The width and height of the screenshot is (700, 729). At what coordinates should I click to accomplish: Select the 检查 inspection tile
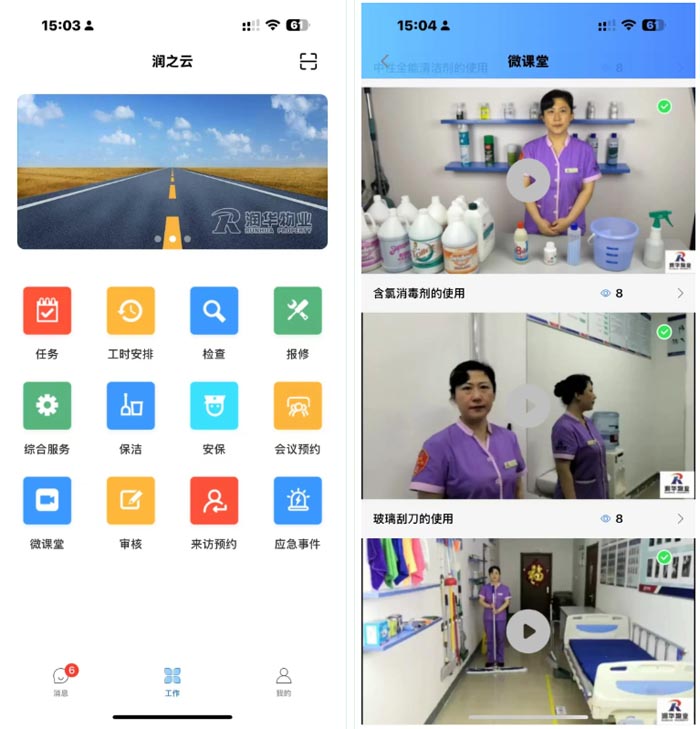[214, 311]
